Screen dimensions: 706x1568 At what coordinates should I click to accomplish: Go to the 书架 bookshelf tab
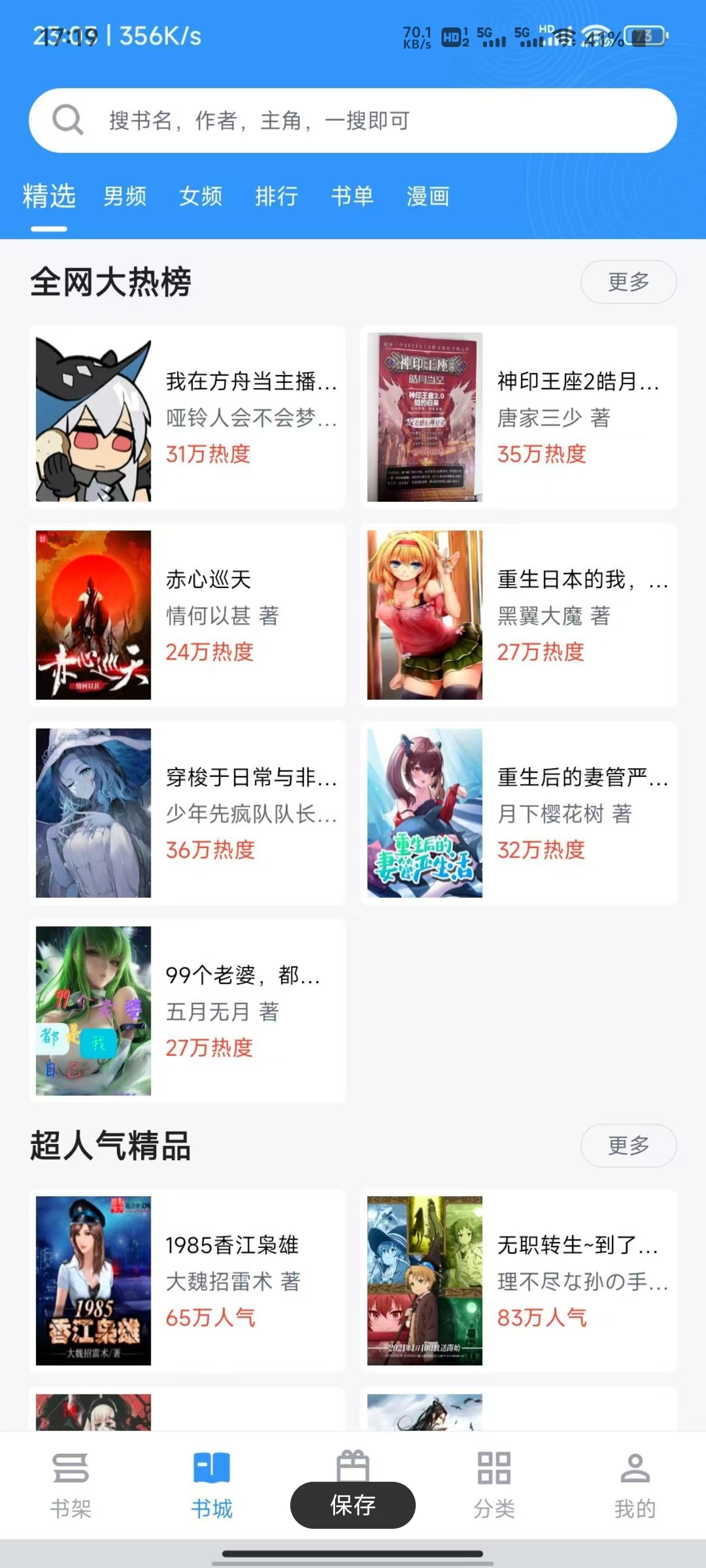click(x=71, y=1485)
